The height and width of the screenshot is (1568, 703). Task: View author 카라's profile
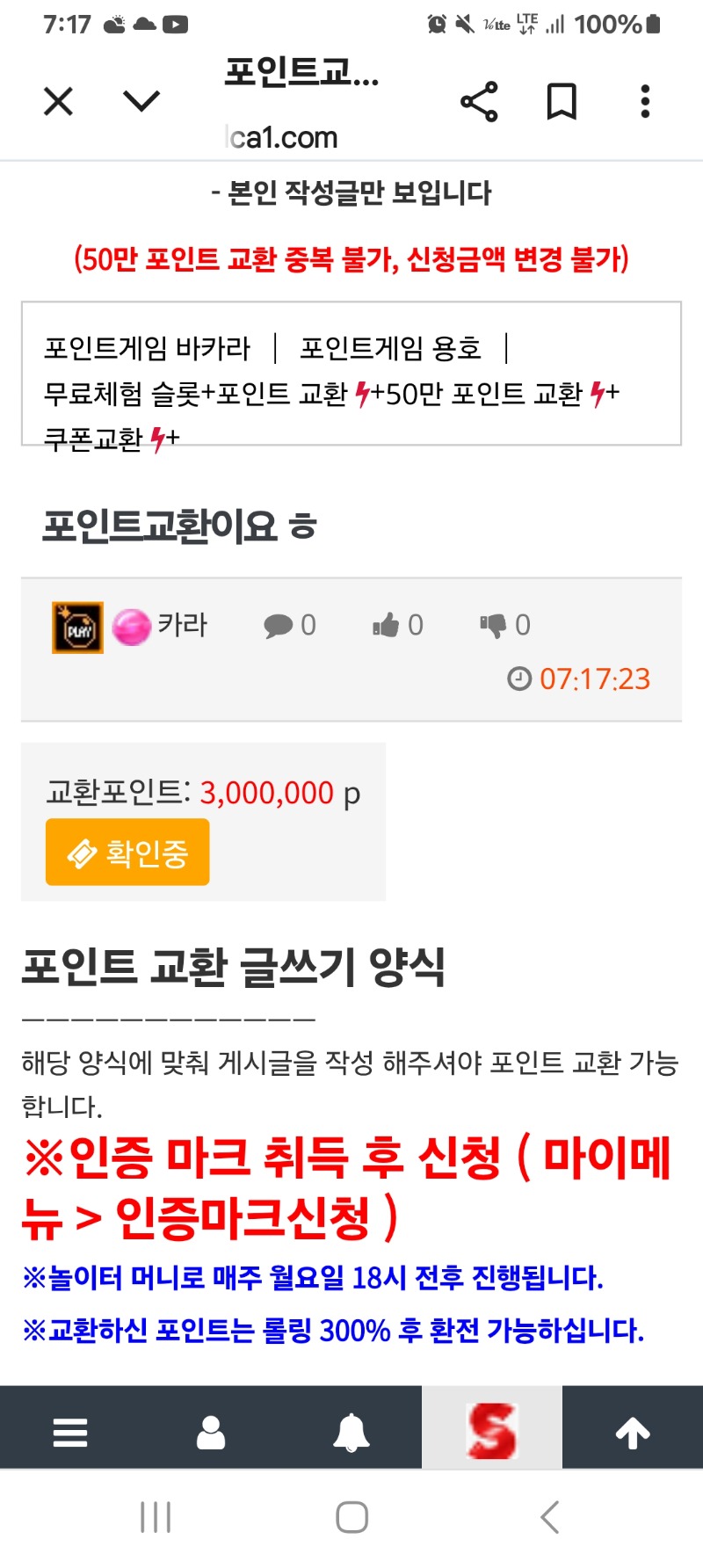[x=182, y=626]
